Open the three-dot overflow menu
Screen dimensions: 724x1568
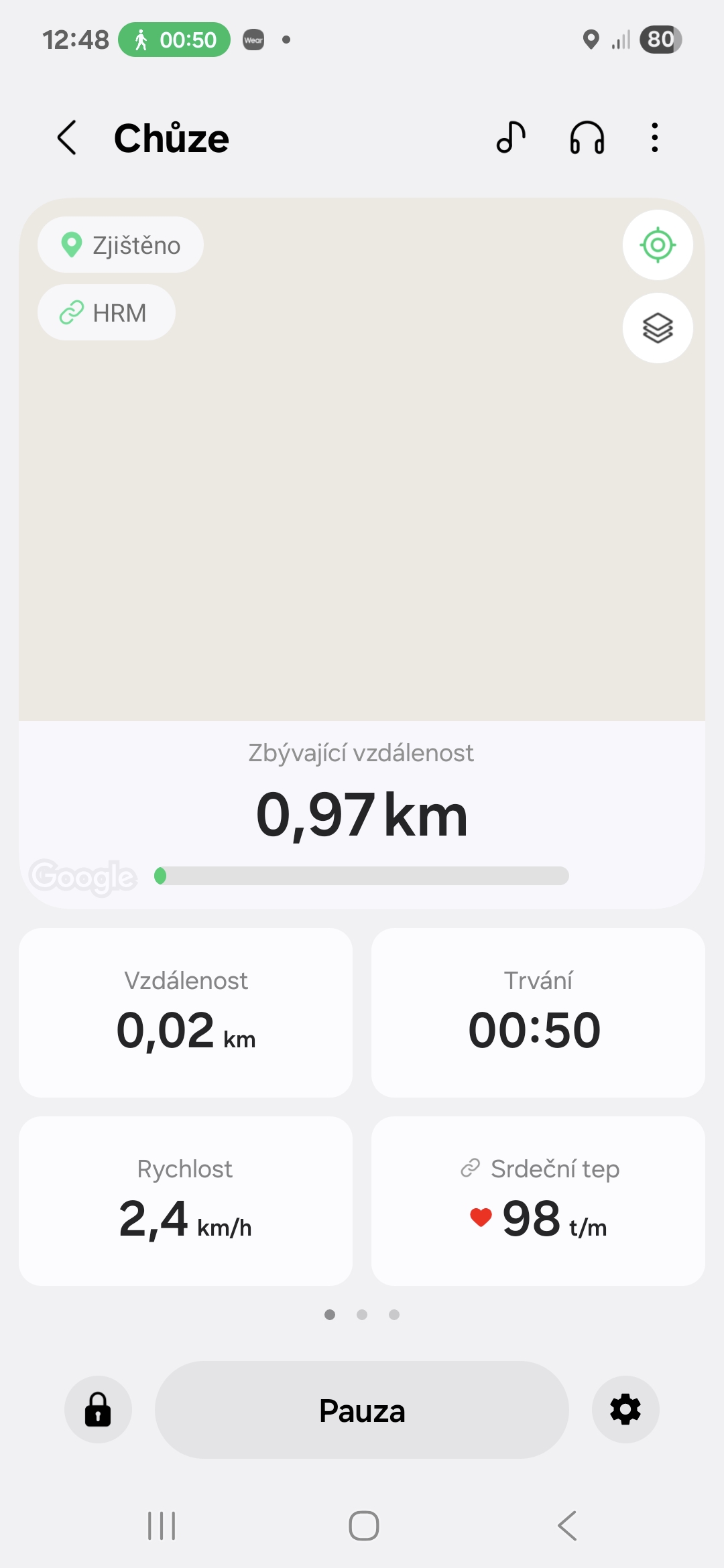(655, 138)
